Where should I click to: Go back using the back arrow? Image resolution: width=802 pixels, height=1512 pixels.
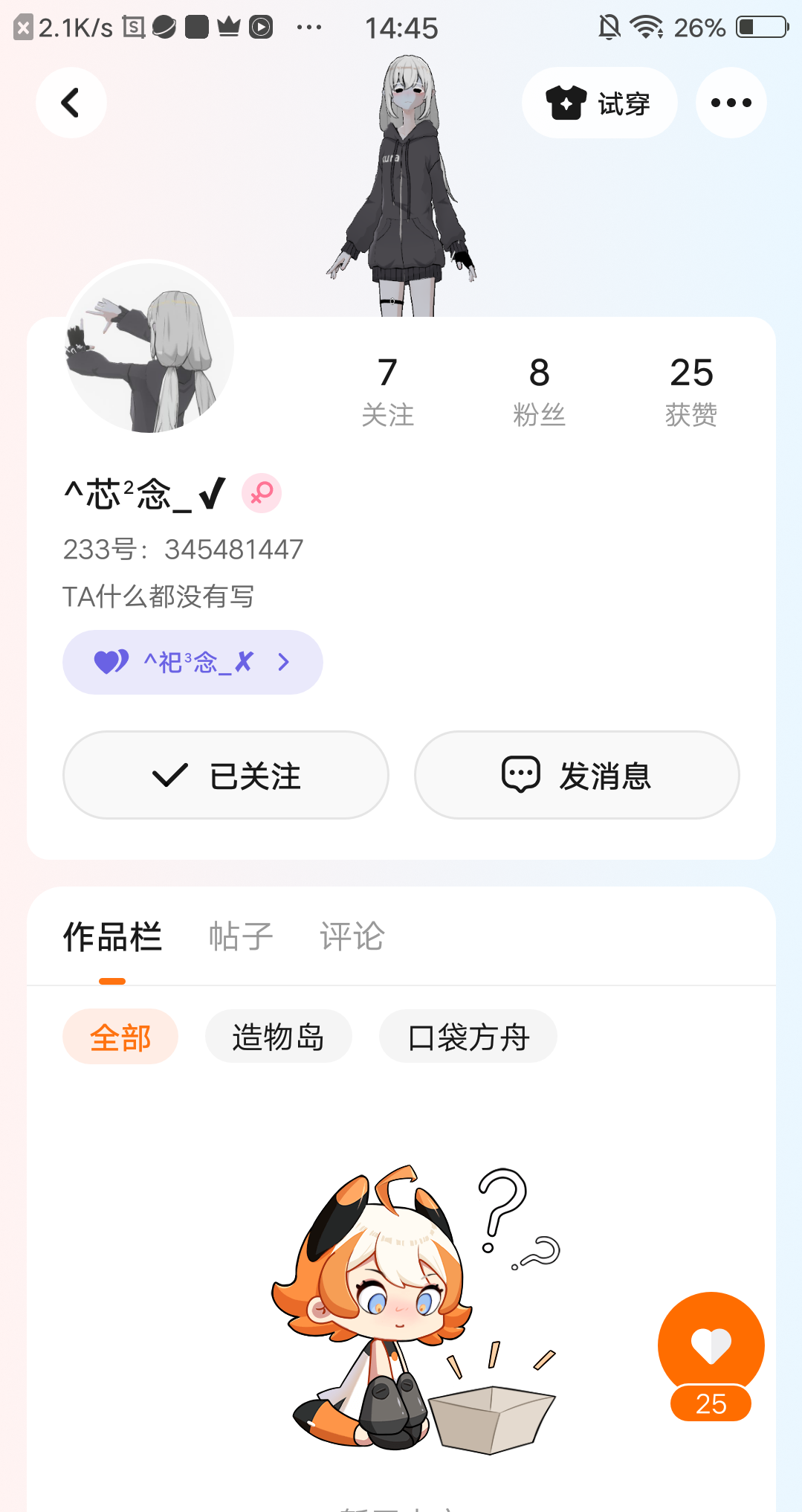71,103
